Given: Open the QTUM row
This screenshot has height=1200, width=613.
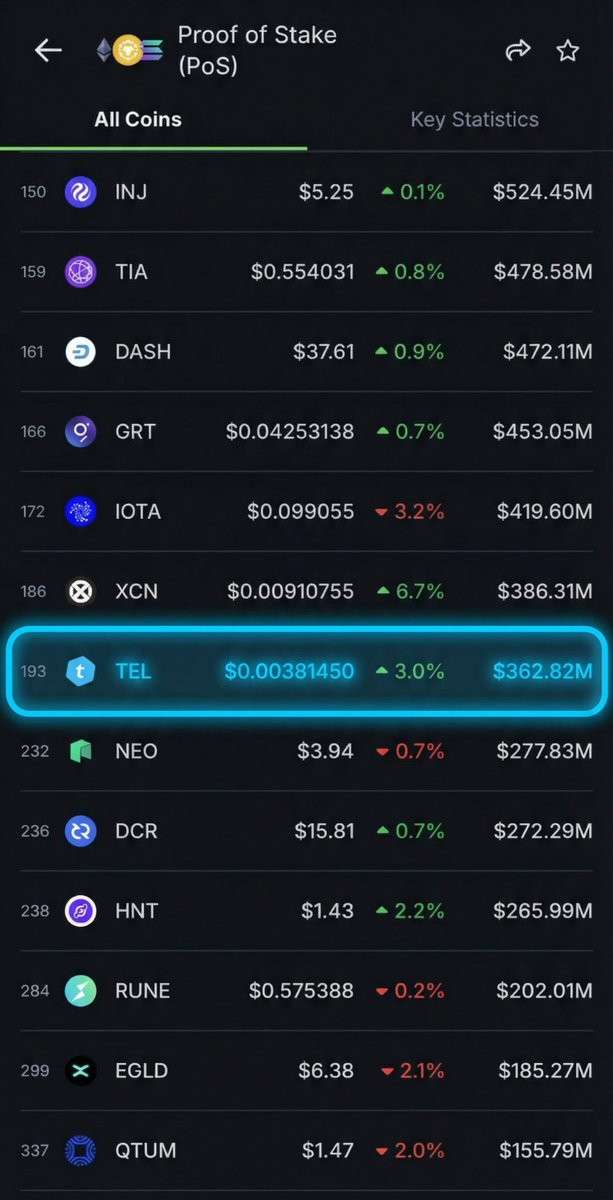Looking at the screenshot, I should 306,1151.
